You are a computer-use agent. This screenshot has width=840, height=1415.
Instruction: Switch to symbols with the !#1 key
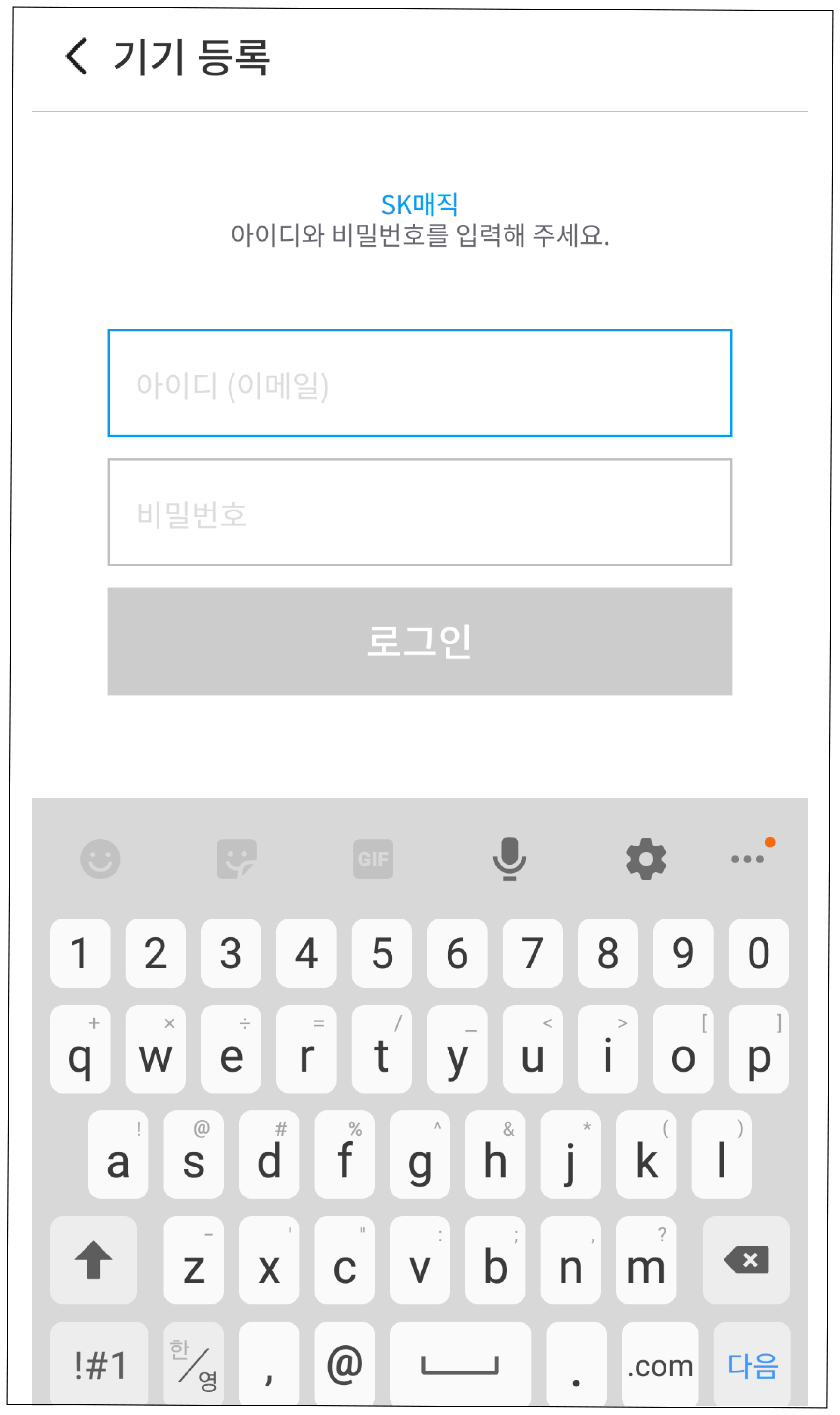click(99, 1365)
